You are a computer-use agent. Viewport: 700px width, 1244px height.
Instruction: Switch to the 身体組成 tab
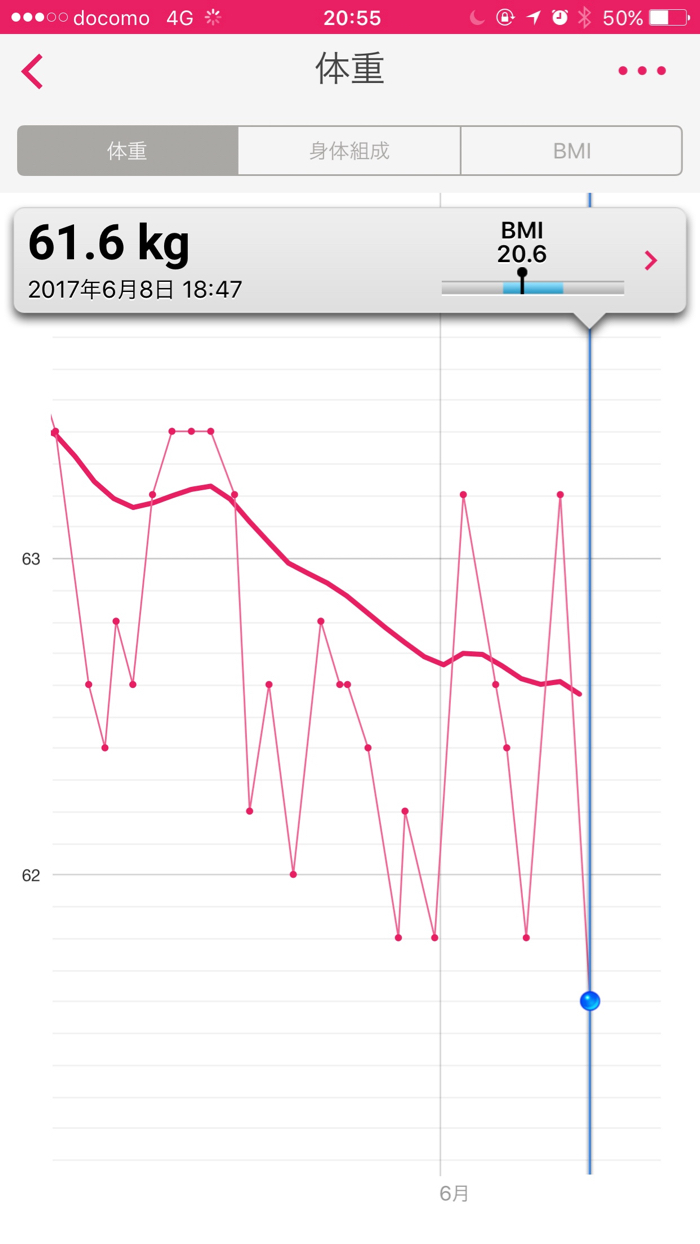tap(349, 151)
